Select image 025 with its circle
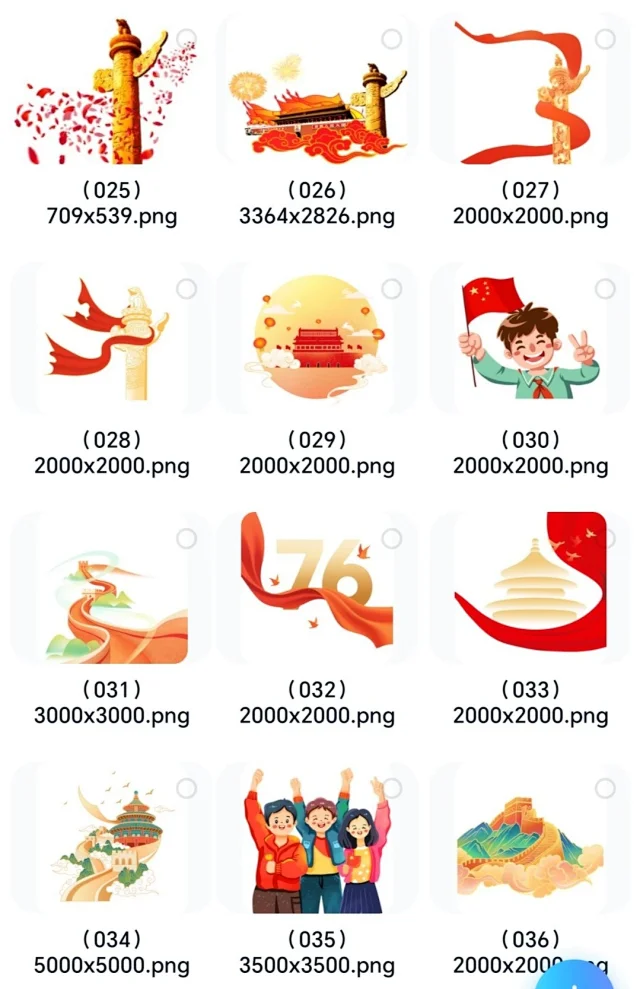 click(186, 39)
